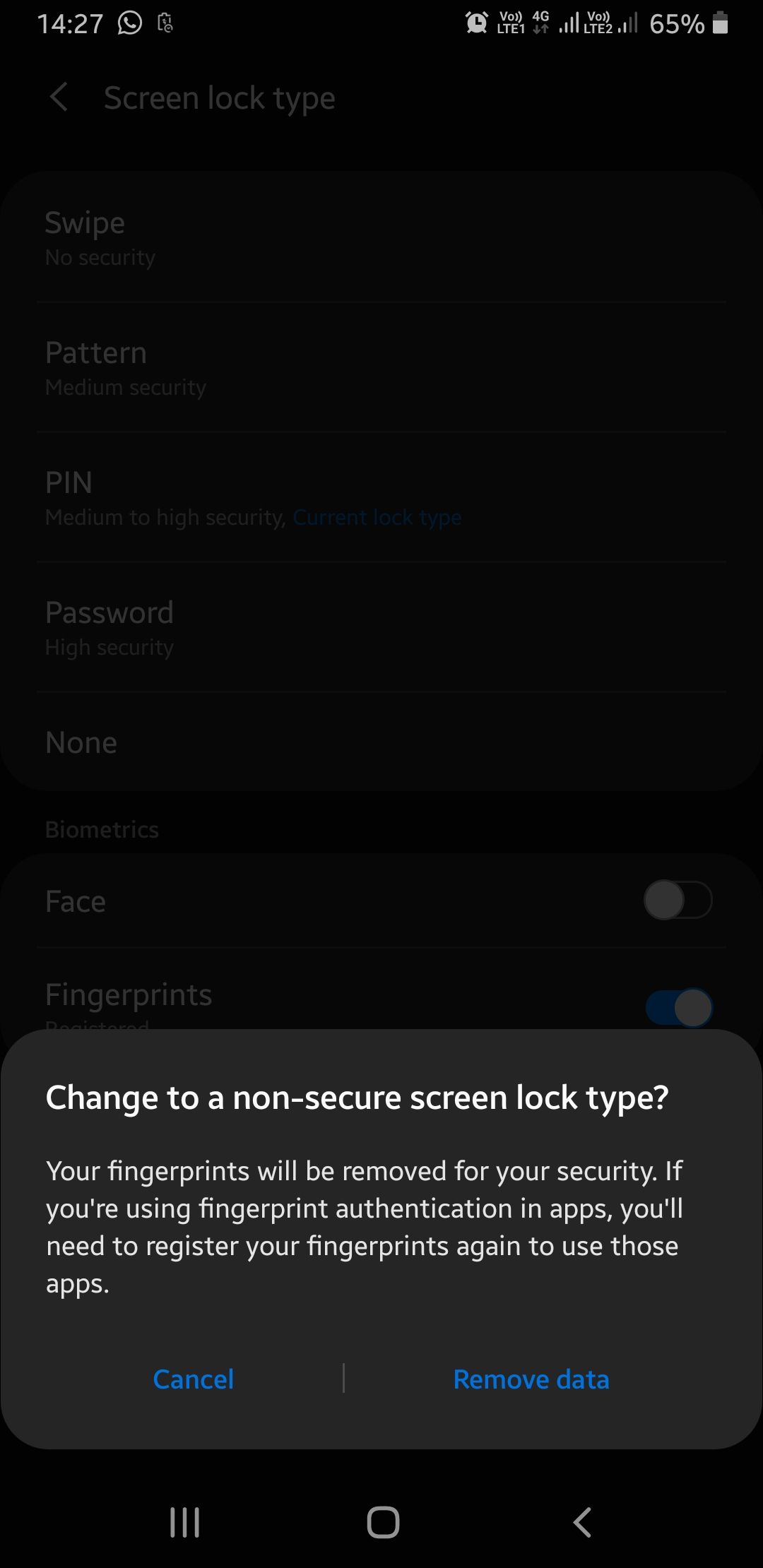Open the Current lock type link under PIN
This screenshot has height=1568, width=763.
click(377, 517)
